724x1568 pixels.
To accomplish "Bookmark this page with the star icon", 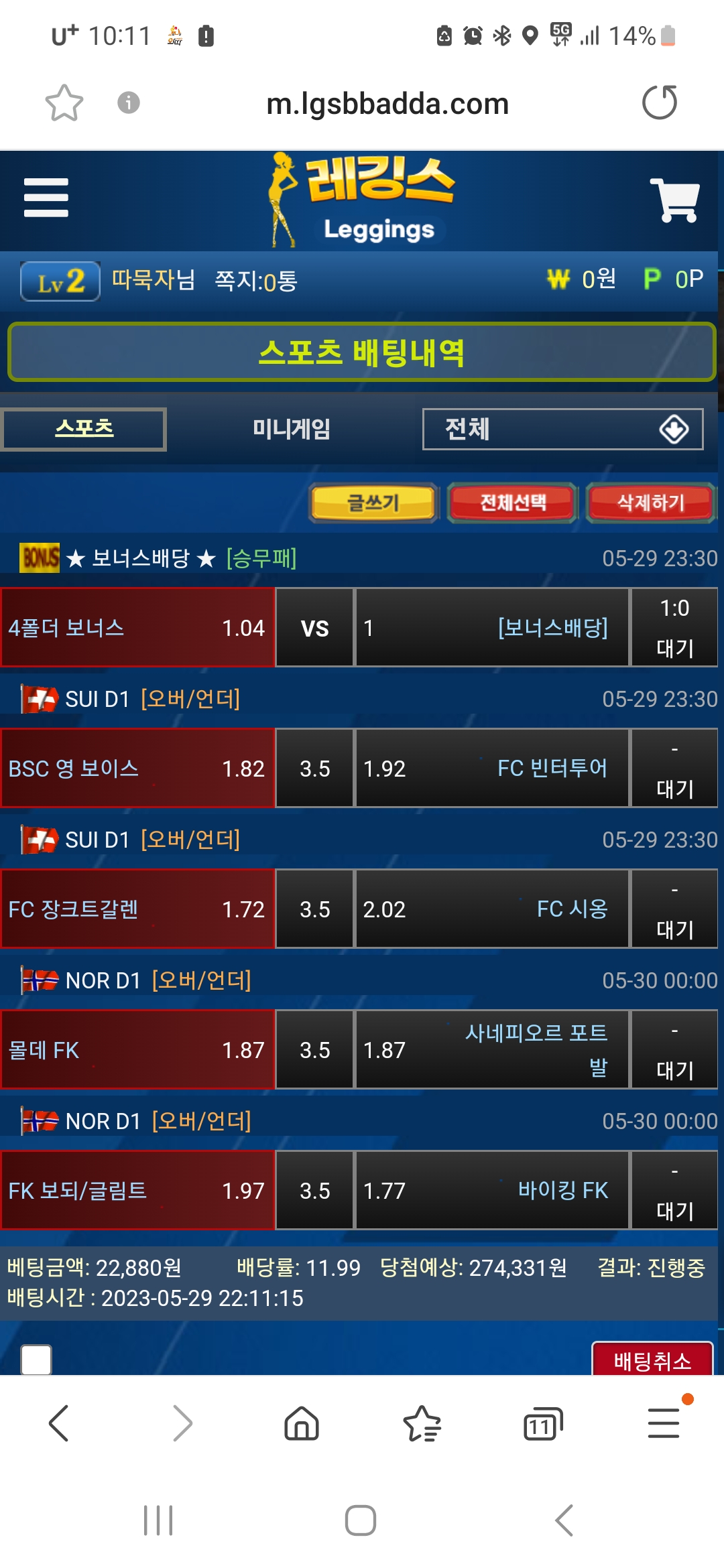I will pyautogui.click(x=64, y=103).
